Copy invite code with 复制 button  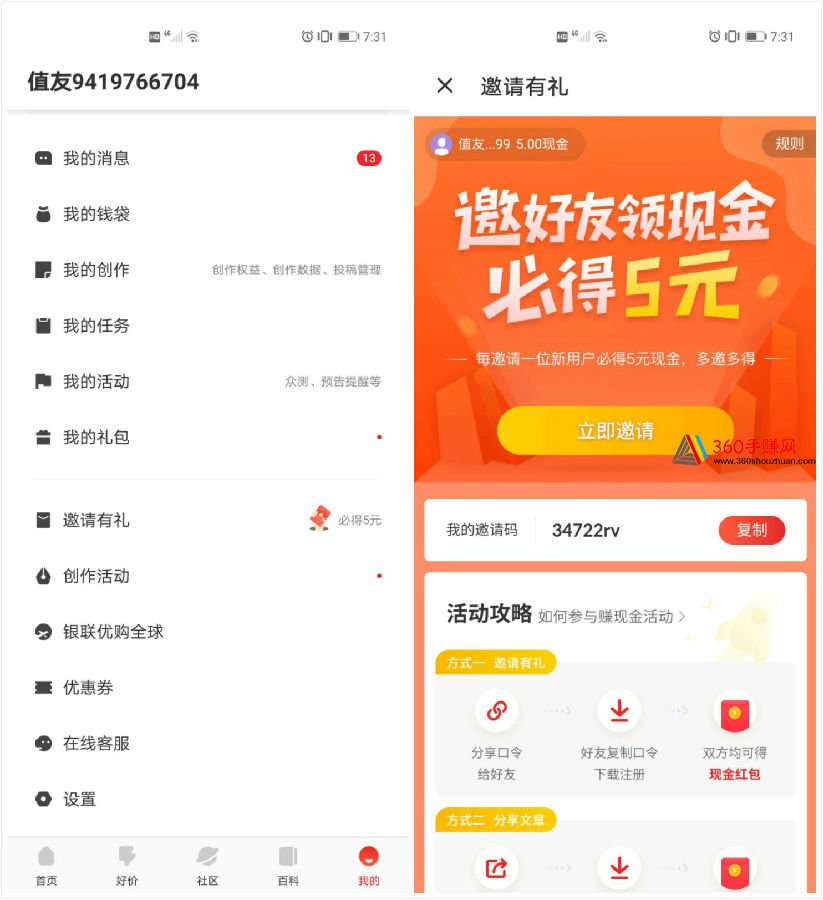(x=751, y=530)
